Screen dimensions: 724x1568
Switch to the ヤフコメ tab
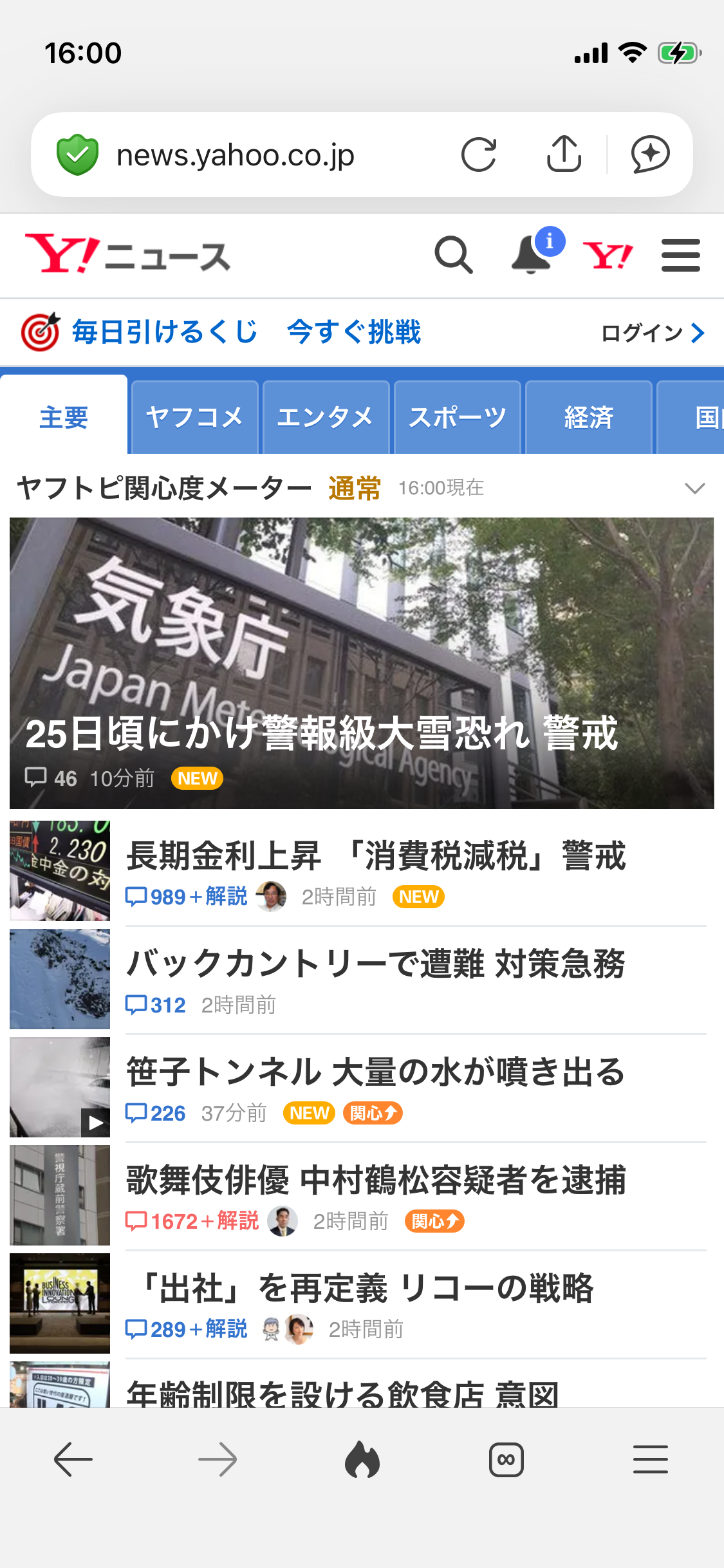tap(194, 418)
